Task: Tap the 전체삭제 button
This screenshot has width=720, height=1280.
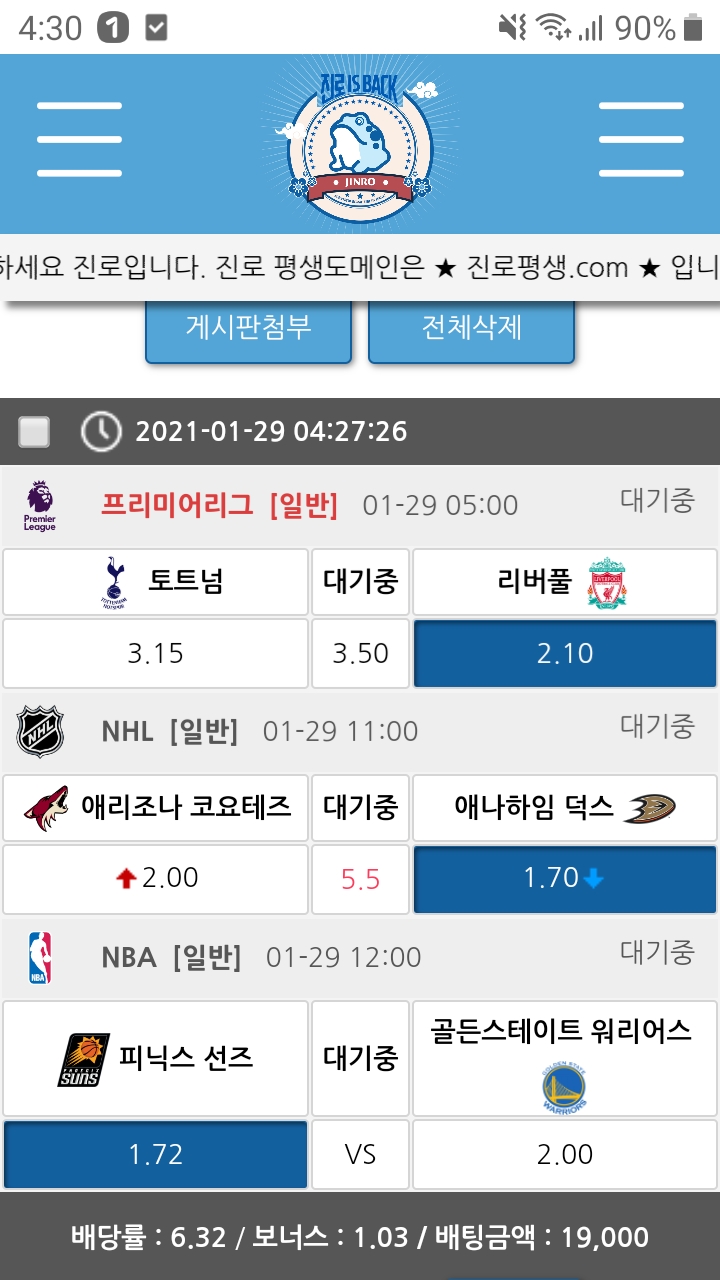Action: [471, 327]
